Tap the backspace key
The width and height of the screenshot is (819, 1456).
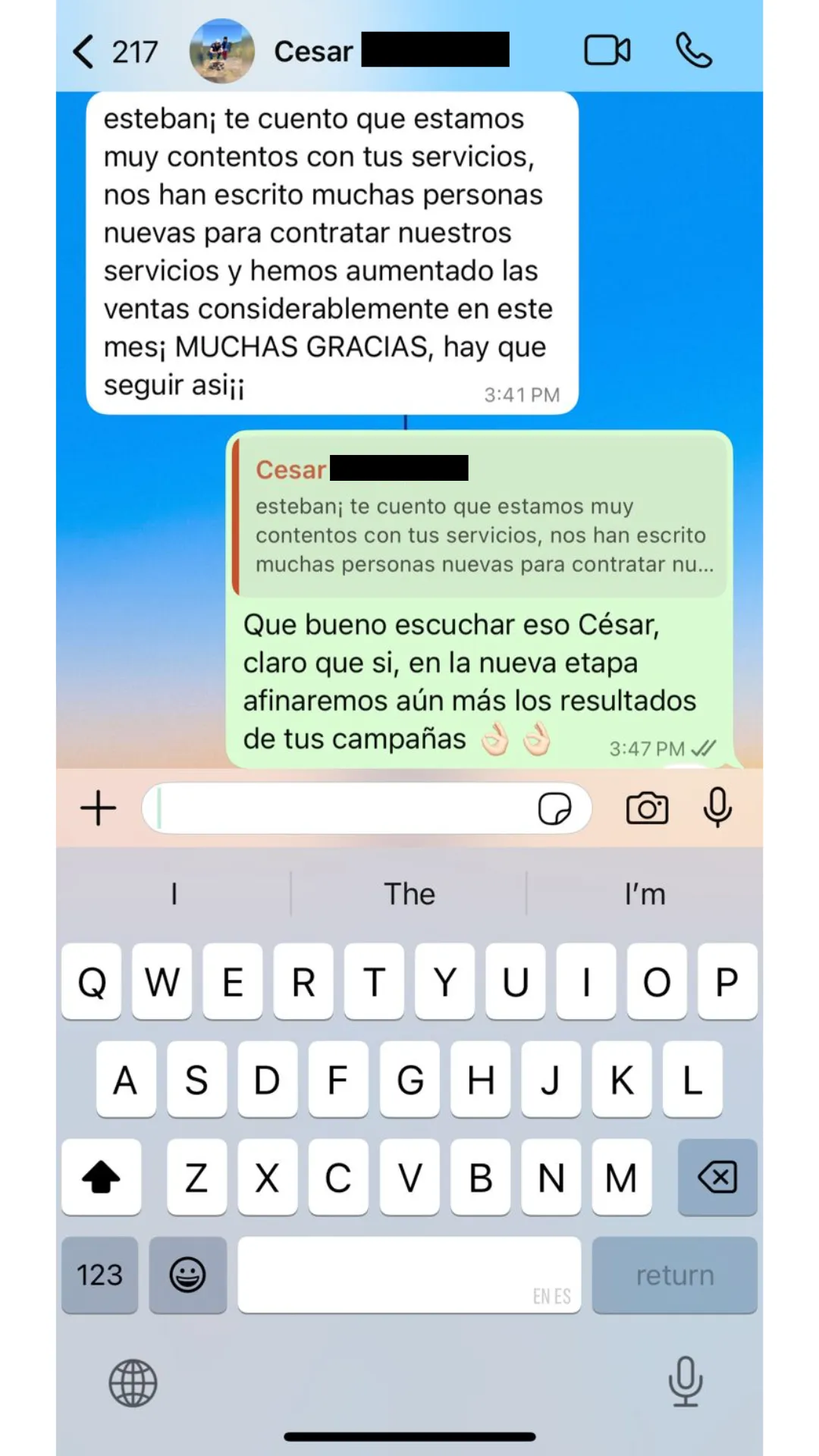tap(717, 1178)
